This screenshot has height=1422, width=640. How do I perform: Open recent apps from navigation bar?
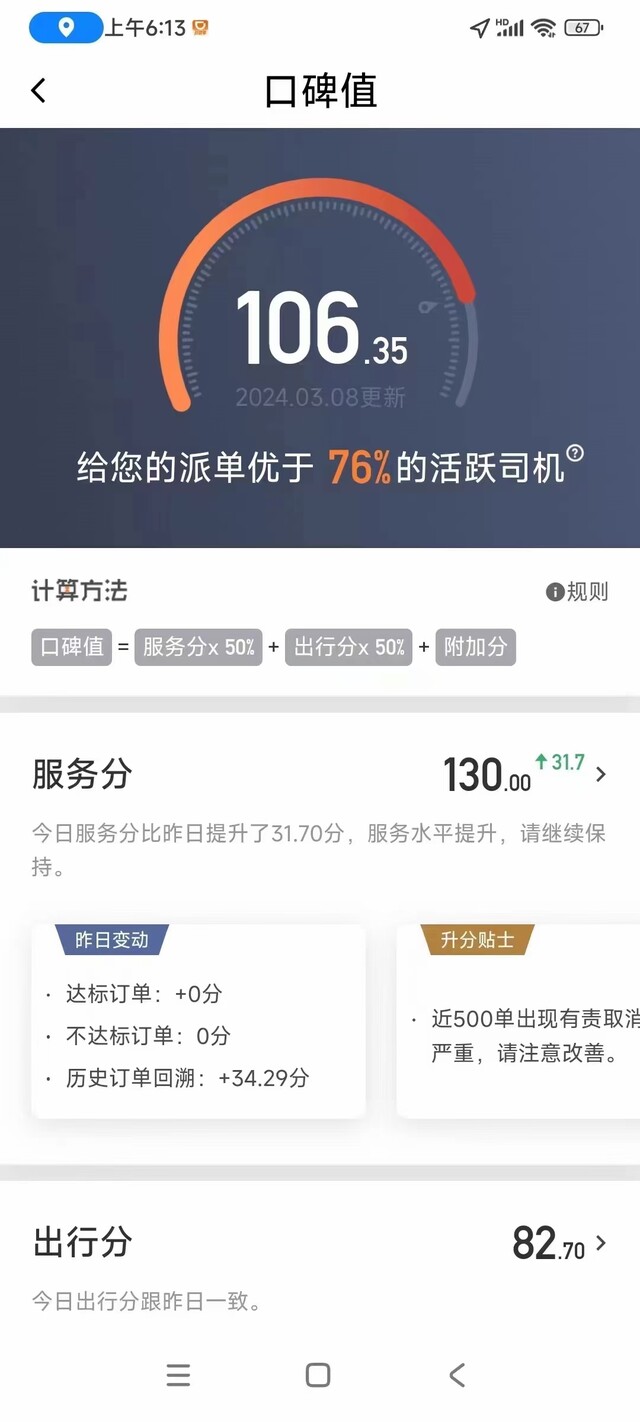tap(178, 1375)
